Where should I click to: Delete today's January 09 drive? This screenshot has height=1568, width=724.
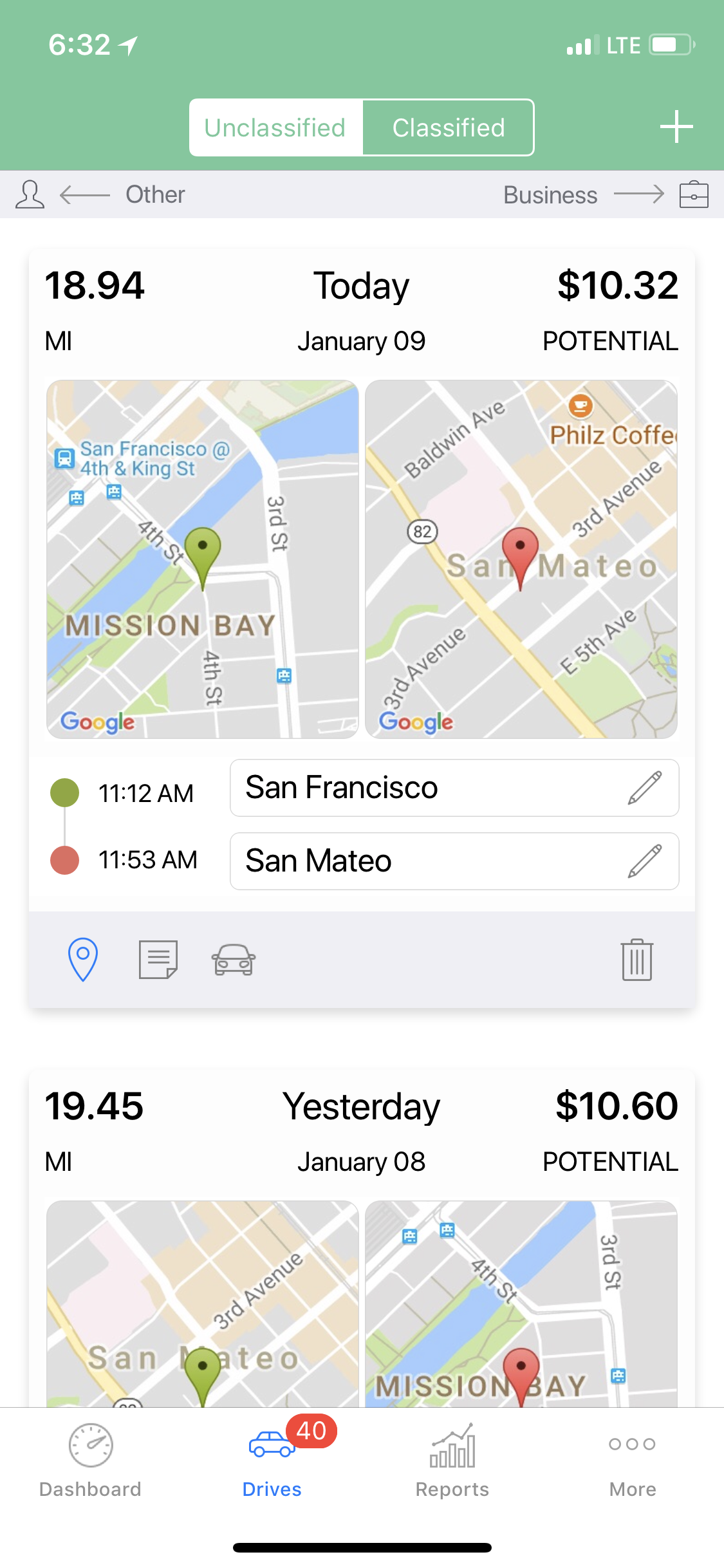coord(636,960)
